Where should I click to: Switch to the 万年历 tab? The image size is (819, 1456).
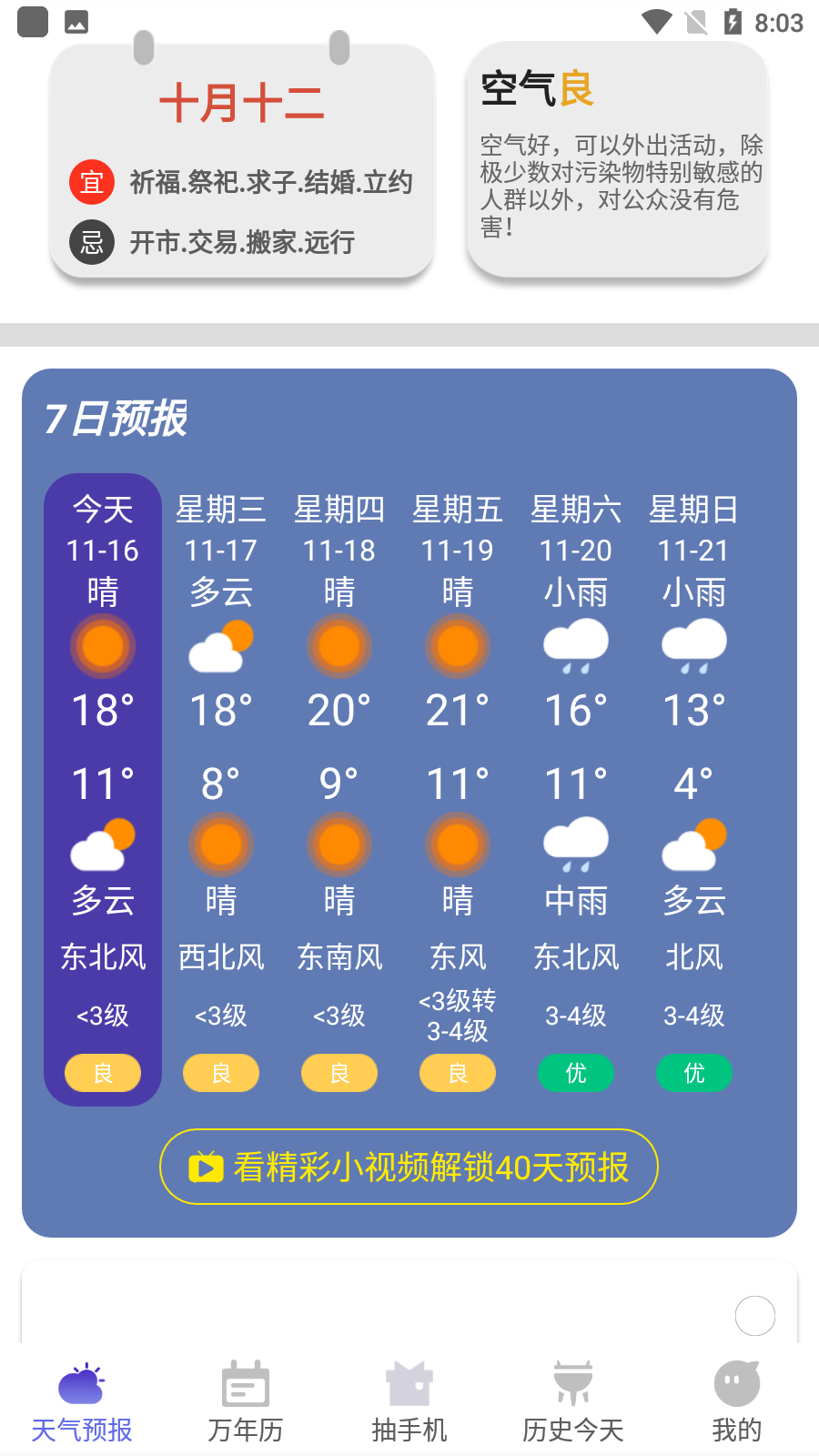(245, 1401)
